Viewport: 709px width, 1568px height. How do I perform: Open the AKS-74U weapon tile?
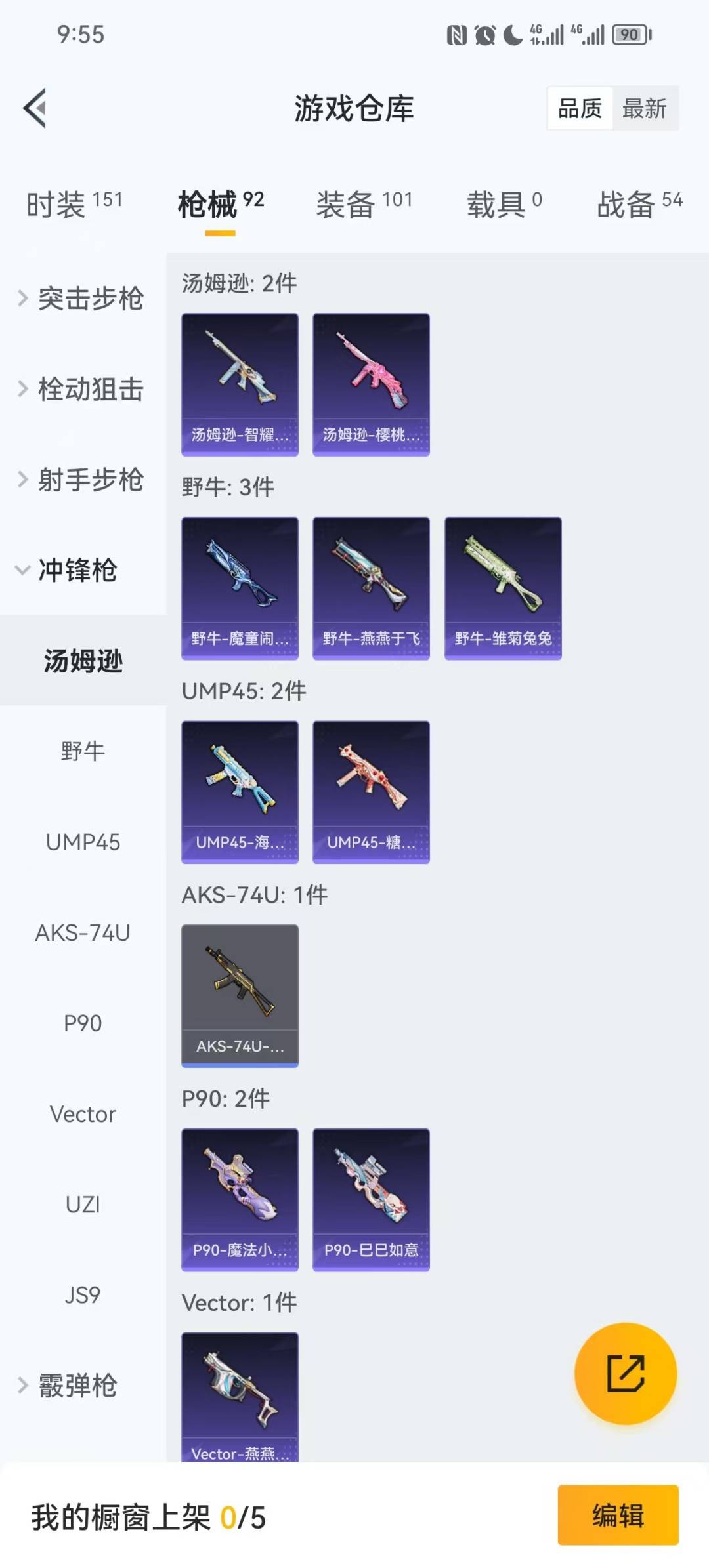[x=240, y=996]
